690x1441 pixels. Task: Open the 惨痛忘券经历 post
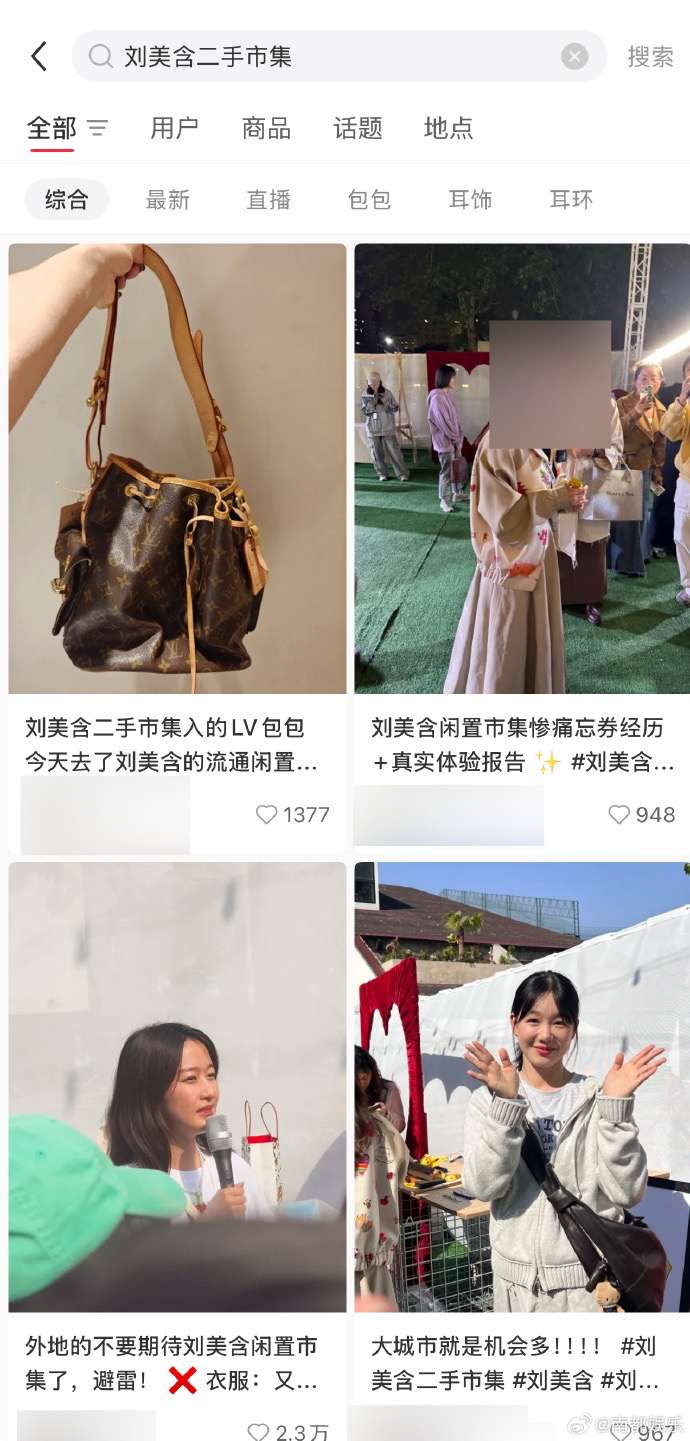(522, 470)
